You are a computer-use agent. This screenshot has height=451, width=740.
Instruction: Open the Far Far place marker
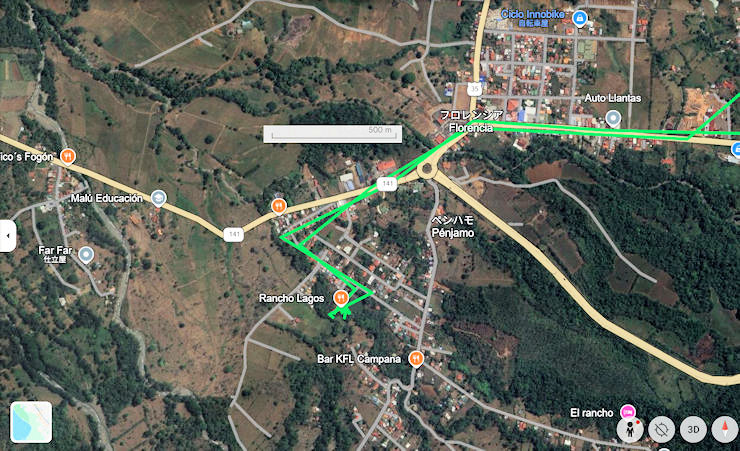pyautogui.click(x=86, y=255)
